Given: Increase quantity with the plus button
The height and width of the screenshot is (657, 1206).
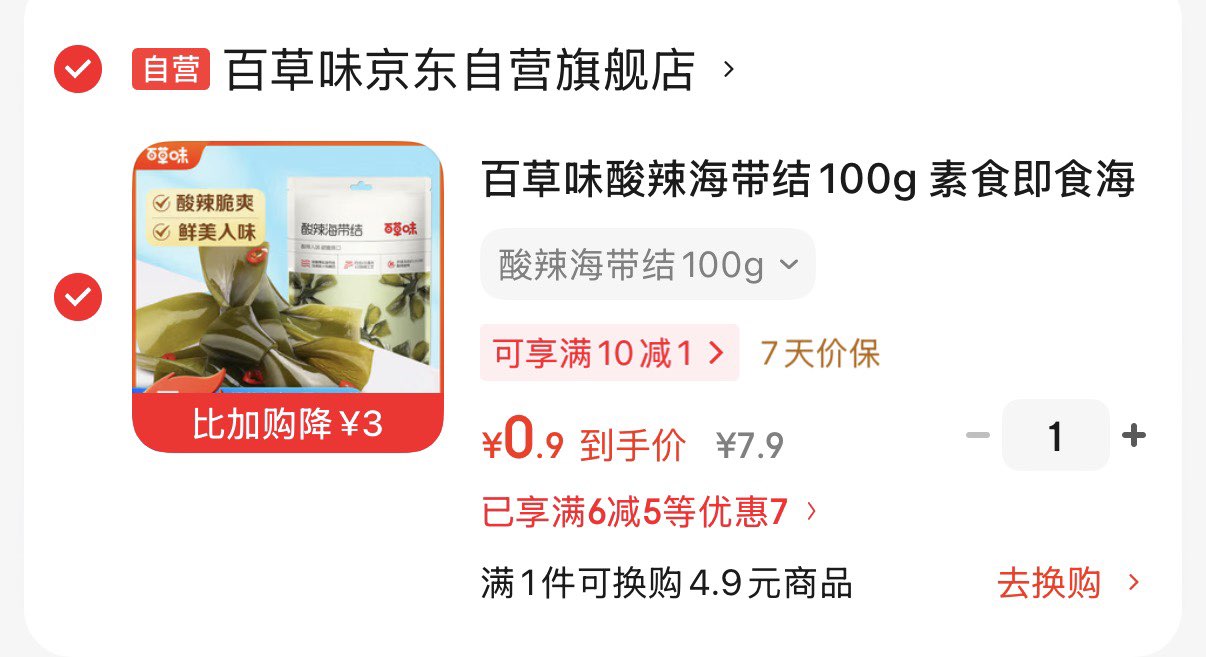Looking at the screenshot, I should (1133, 436).
